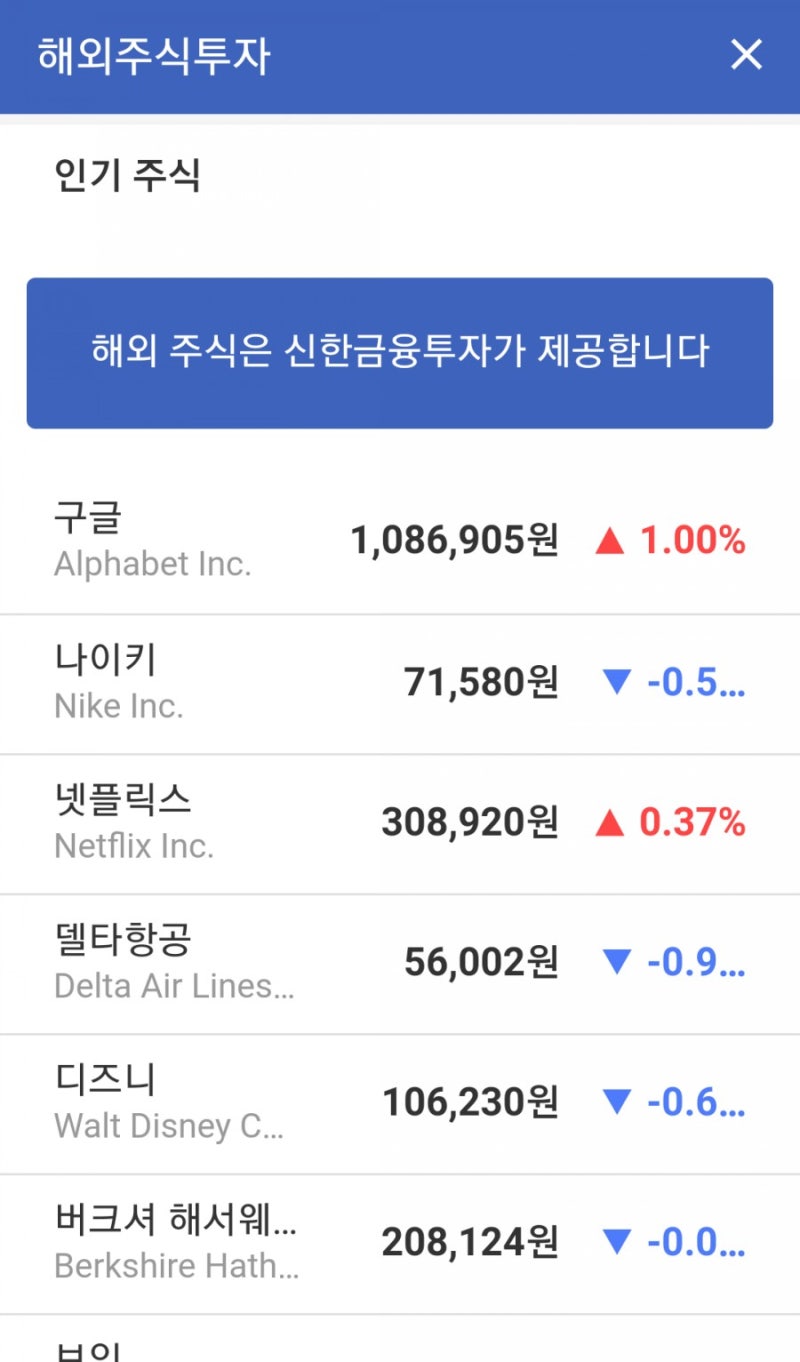View the 버크셔 해서웨이 Berkshire Hathaway stock
The width and height of the screenshot is (800, 1362).
click(400, 1245)
